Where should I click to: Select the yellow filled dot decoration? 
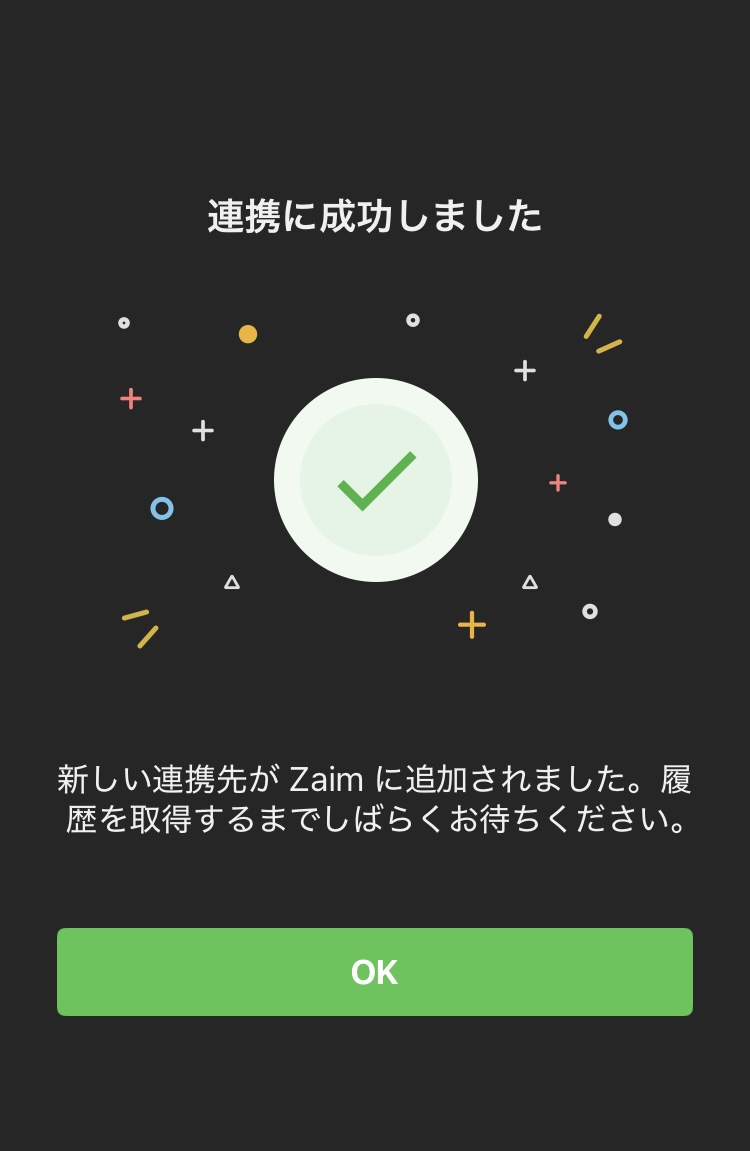point(249,334)
